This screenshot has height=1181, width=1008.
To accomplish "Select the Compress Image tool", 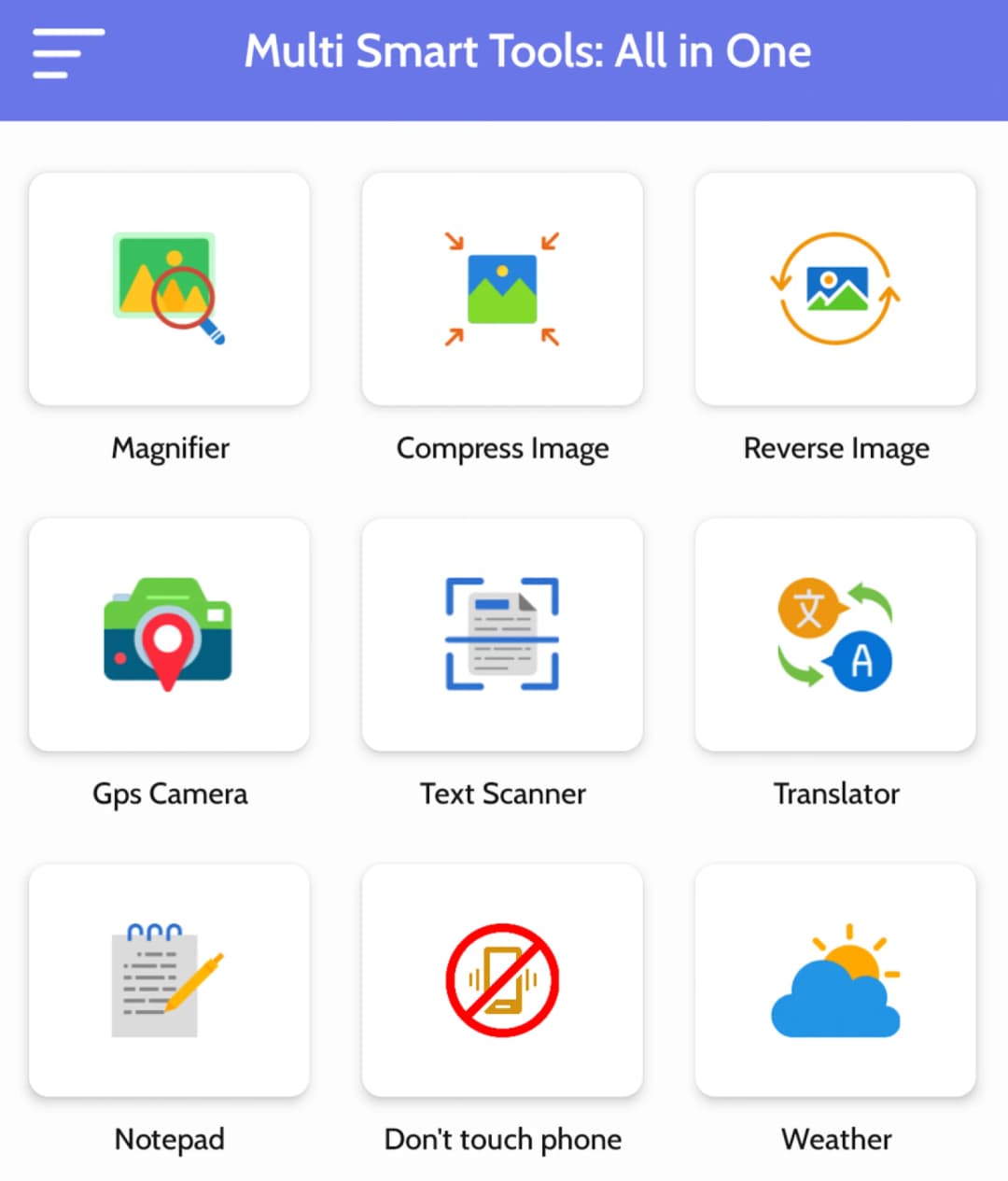I will click(x=502, y=289).
